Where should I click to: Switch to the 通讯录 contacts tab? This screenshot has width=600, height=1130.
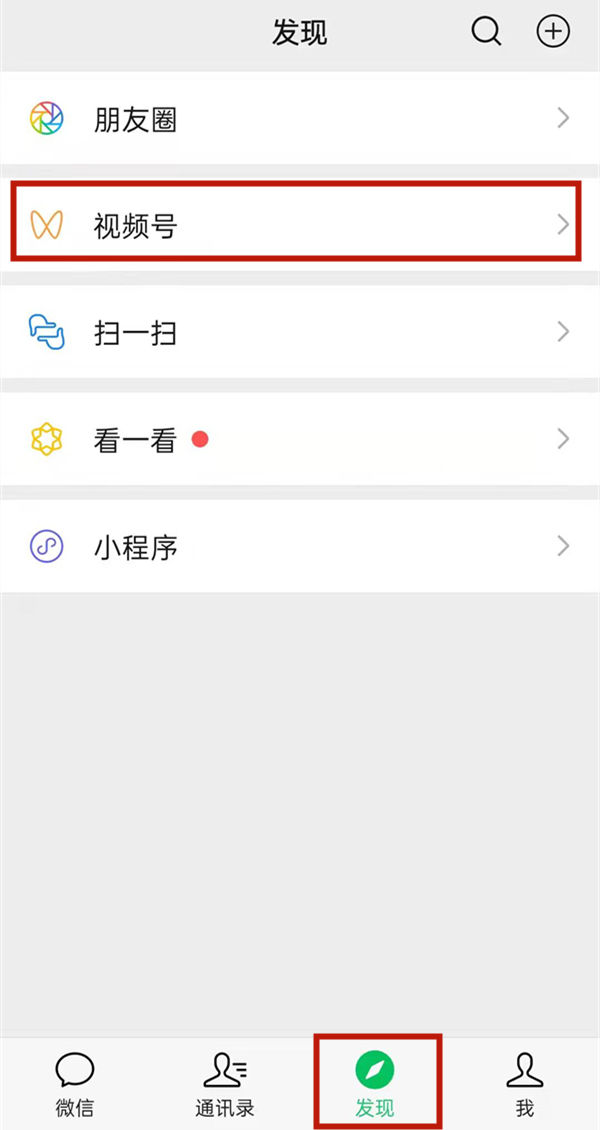point(225,1084)
